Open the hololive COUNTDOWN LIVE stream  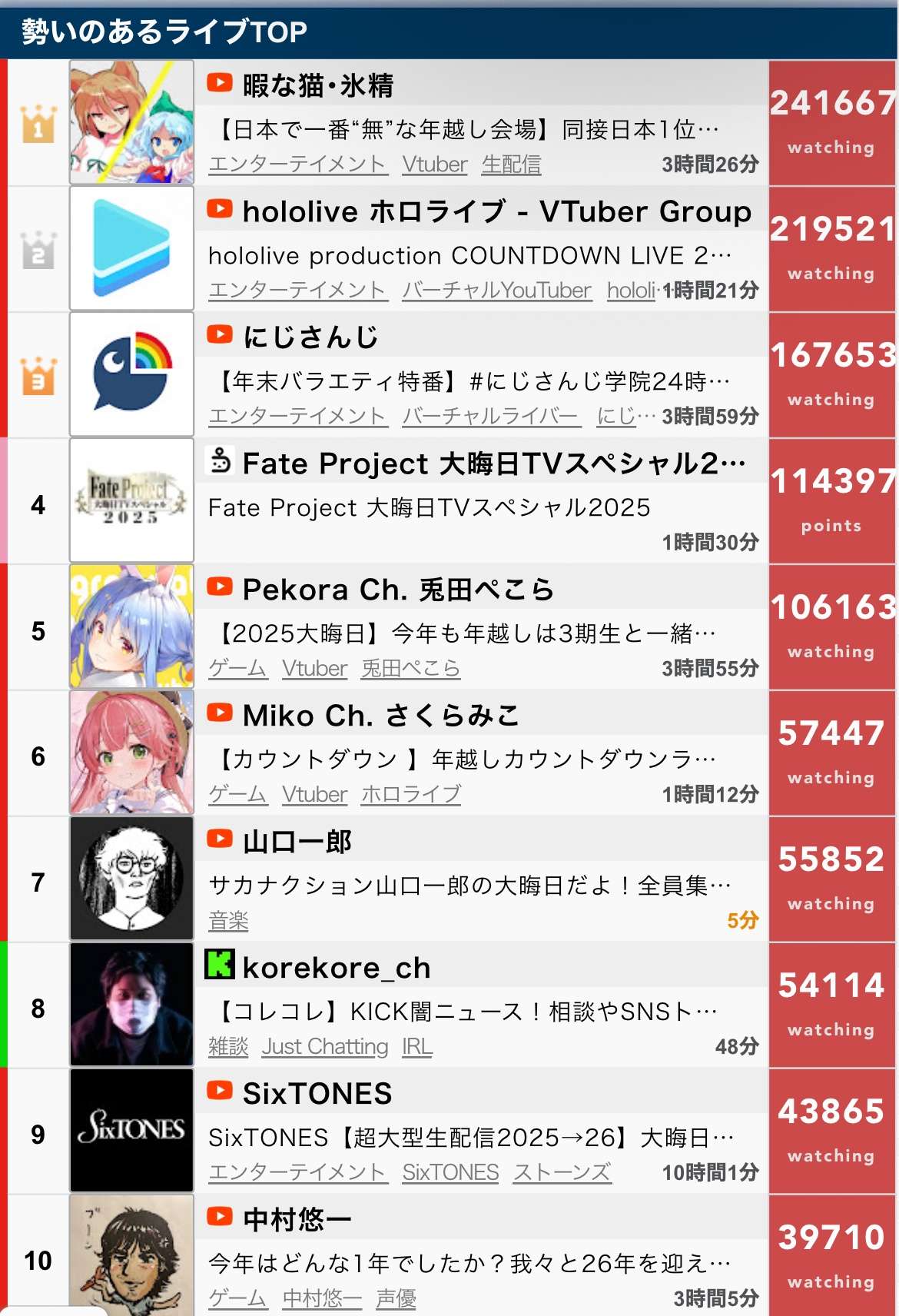(x=469, y=255)
